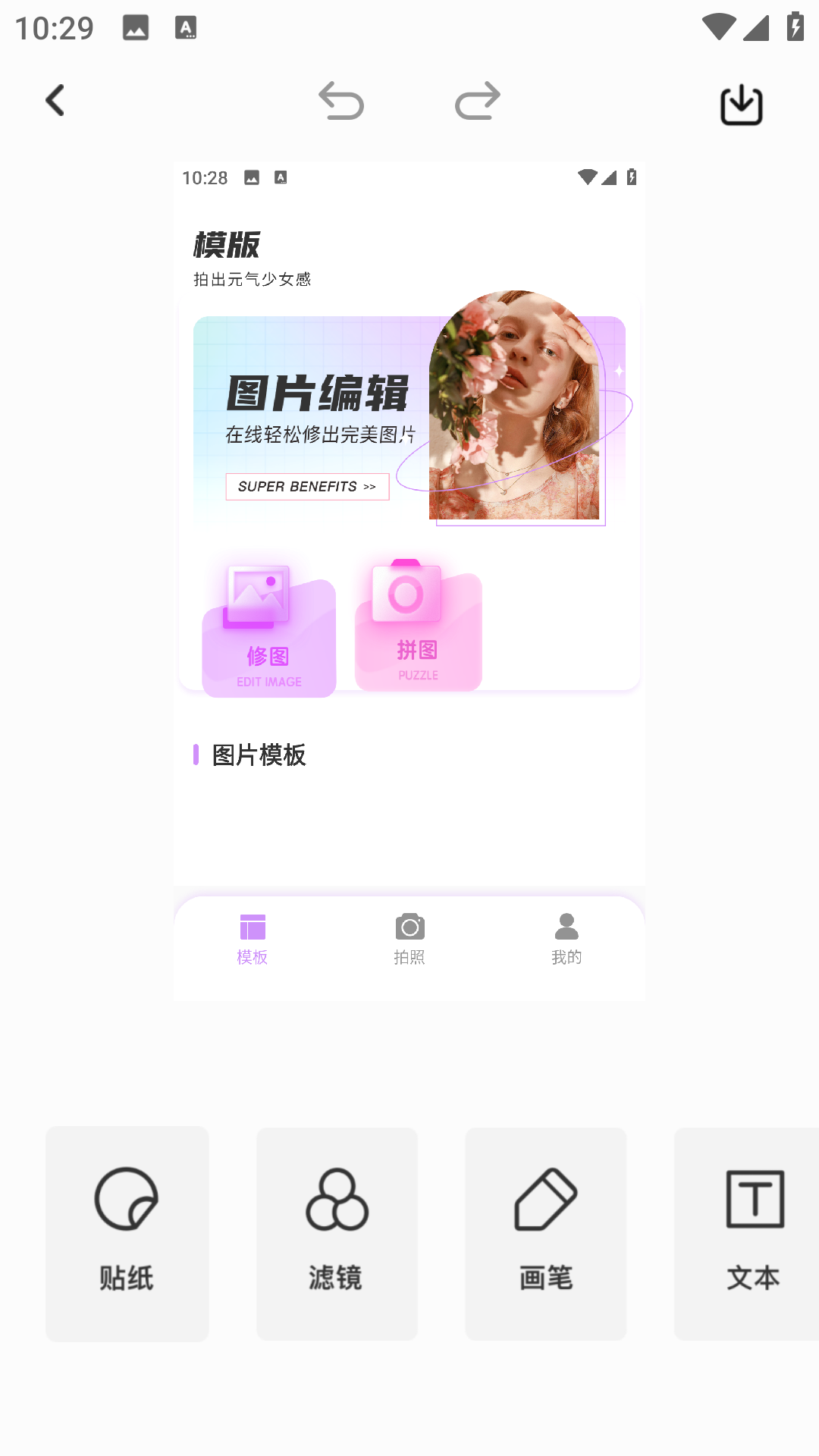Undo the last edit
This screenshot has height=1456, width=819.
(341, 101)
